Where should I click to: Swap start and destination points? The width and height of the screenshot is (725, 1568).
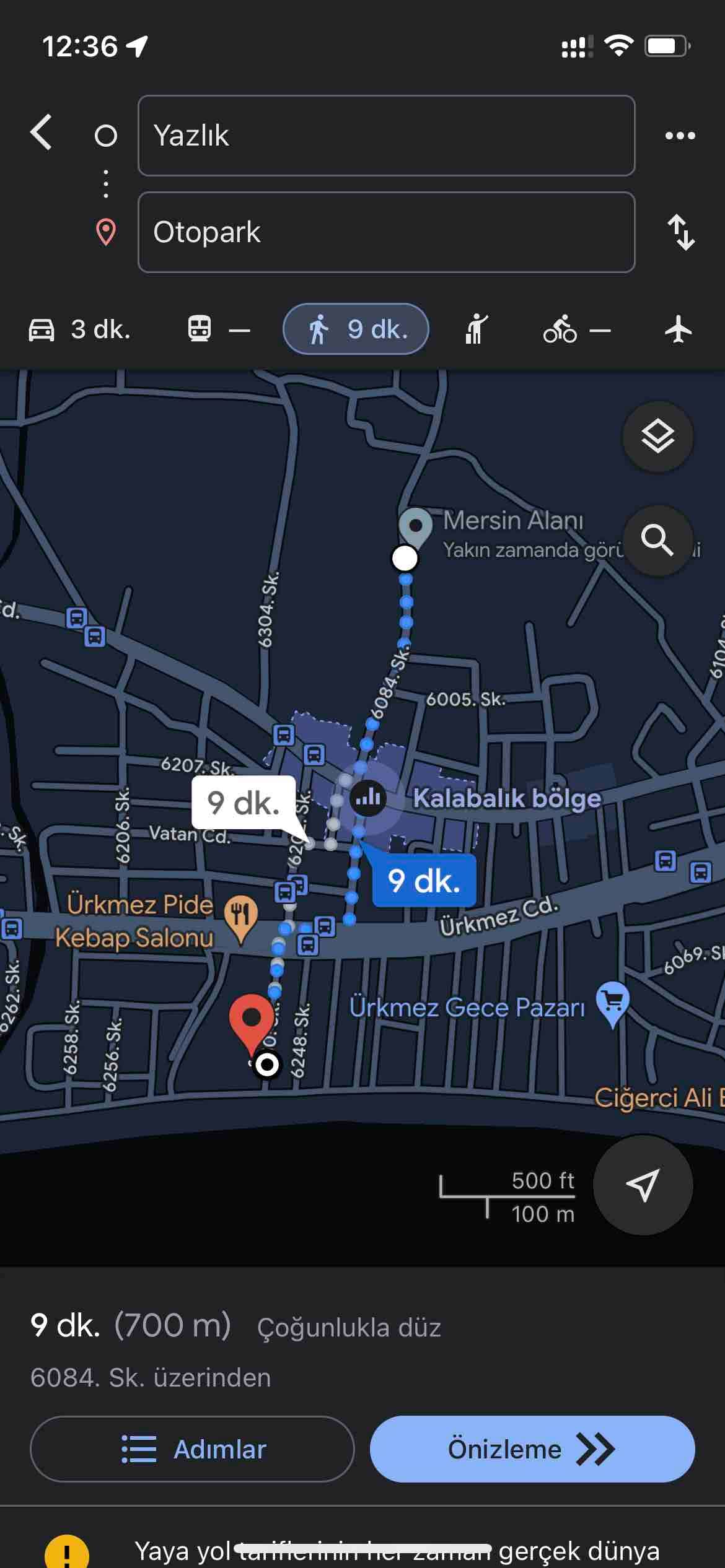(680, 232)
